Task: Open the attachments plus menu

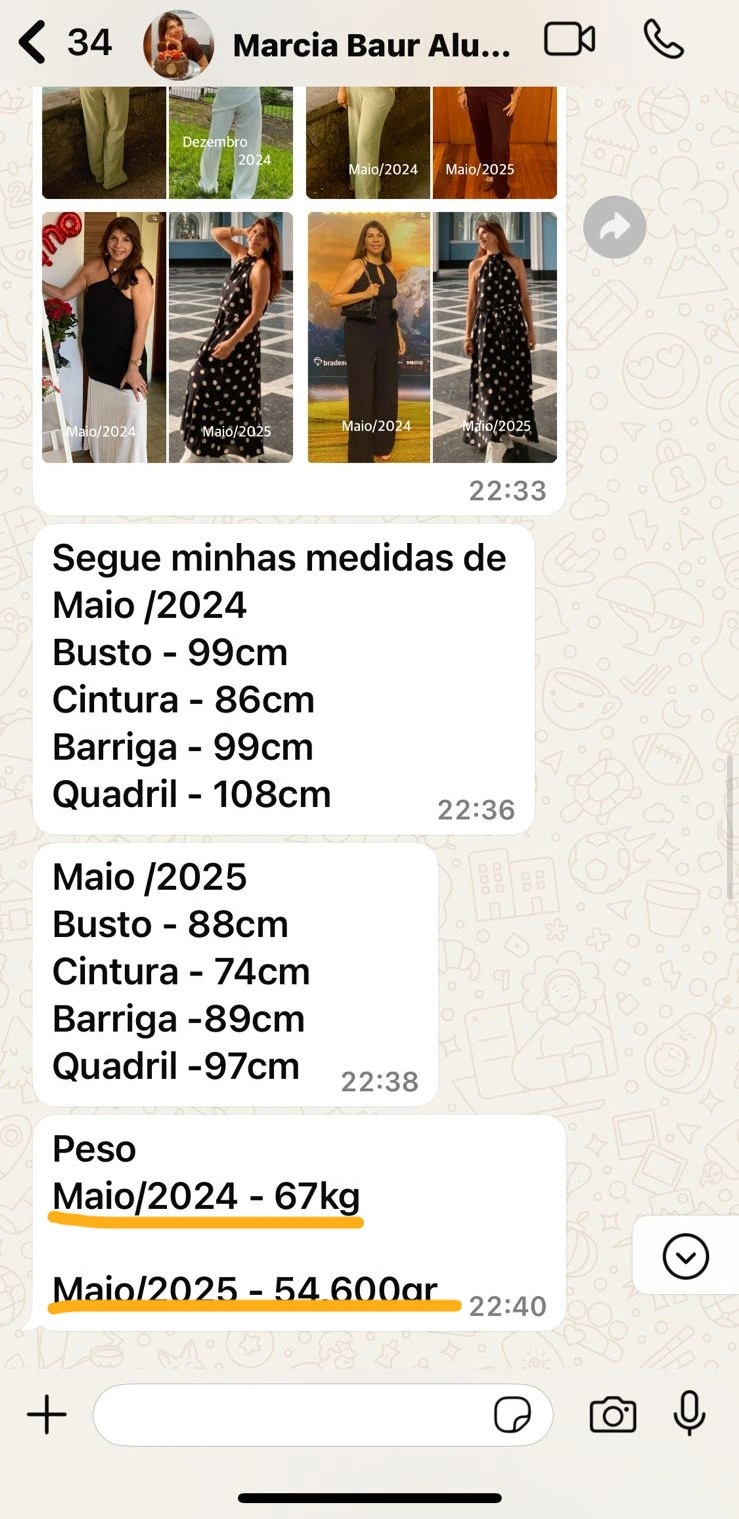Action: [46, 1415]
